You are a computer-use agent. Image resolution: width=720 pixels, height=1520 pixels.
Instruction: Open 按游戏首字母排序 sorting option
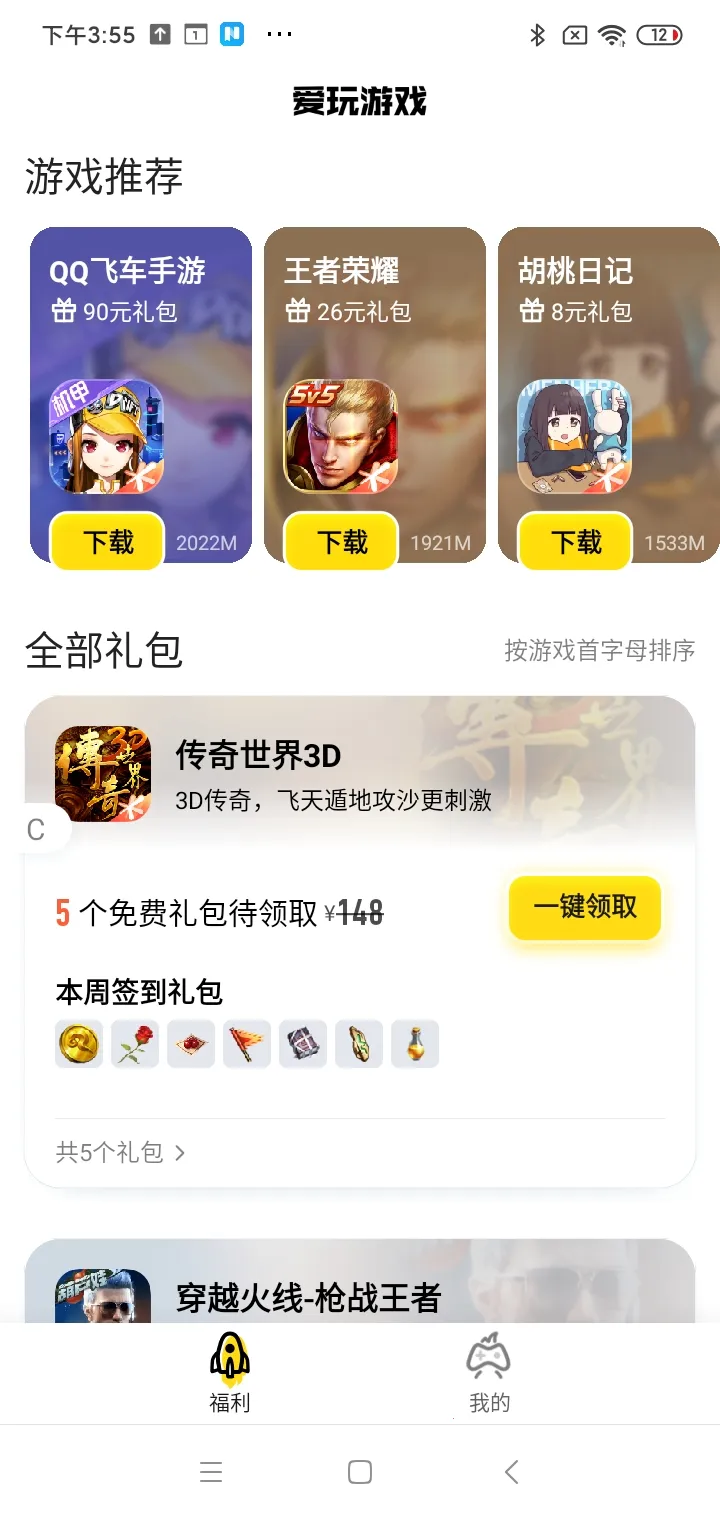click(601, 650)
